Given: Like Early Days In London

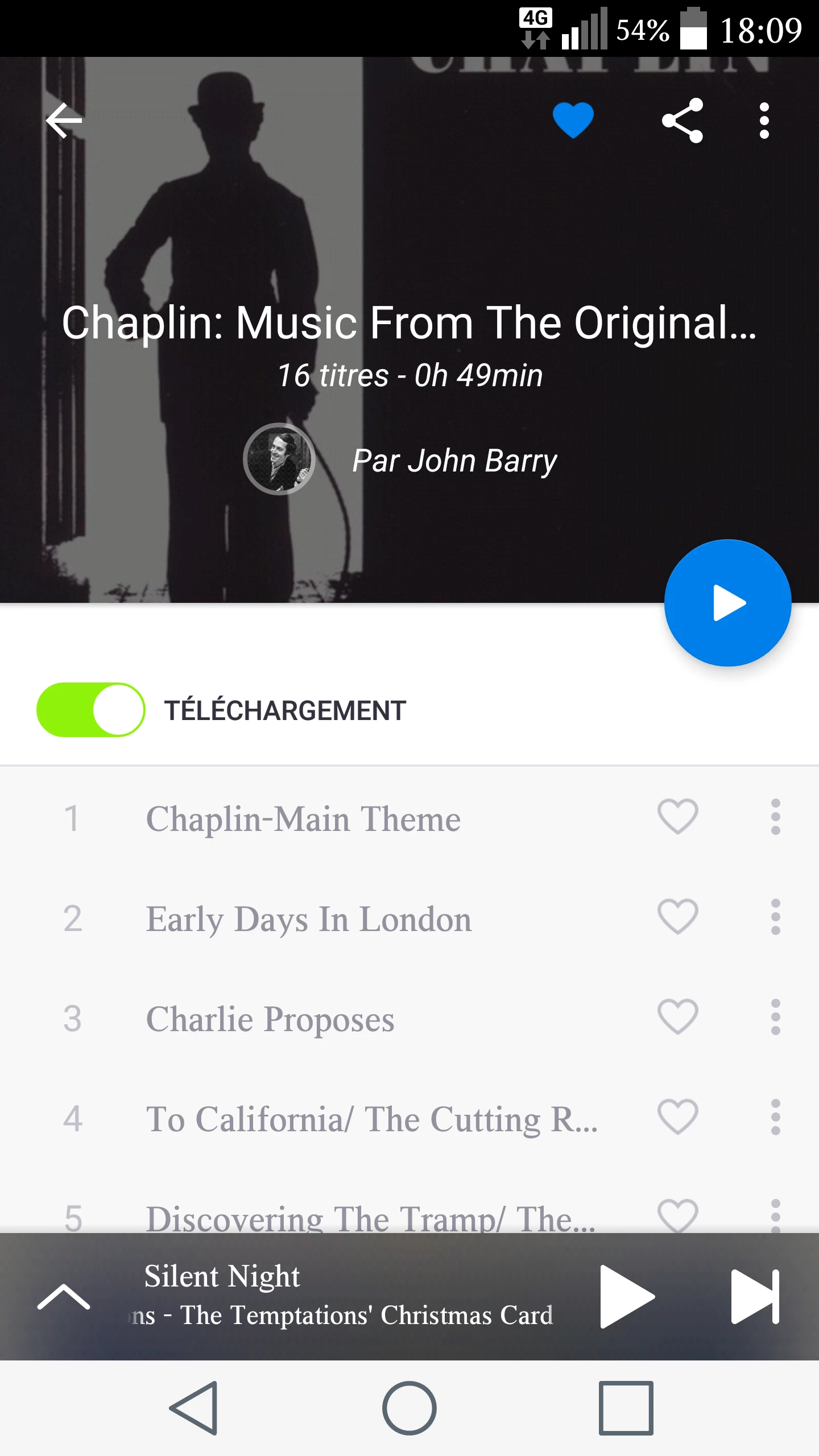Looking at the screenshot, I should tap(677, 917).
